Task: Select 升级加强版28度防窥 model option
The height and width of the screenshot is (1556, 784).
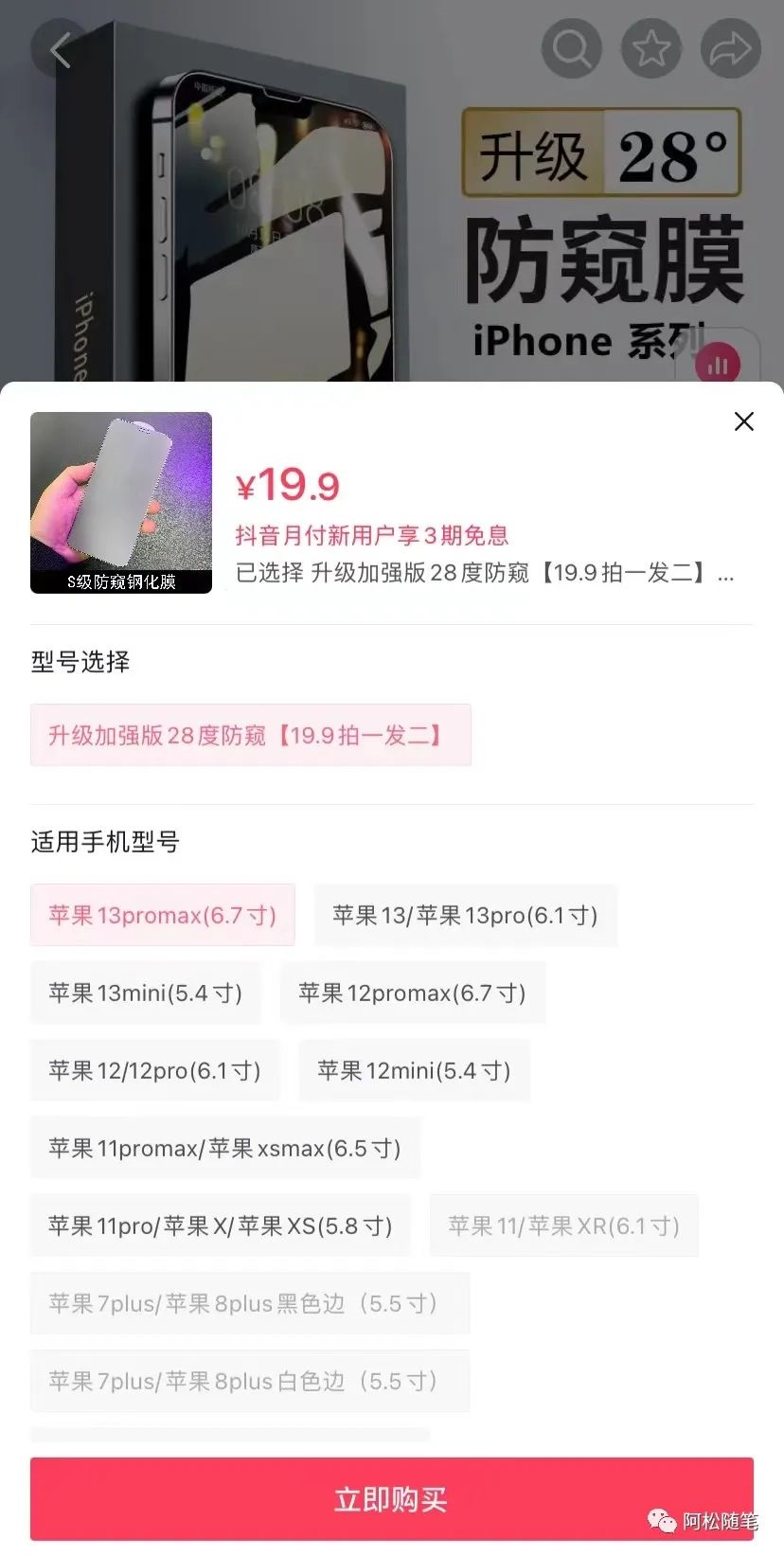Action: (x=250, y=735)
